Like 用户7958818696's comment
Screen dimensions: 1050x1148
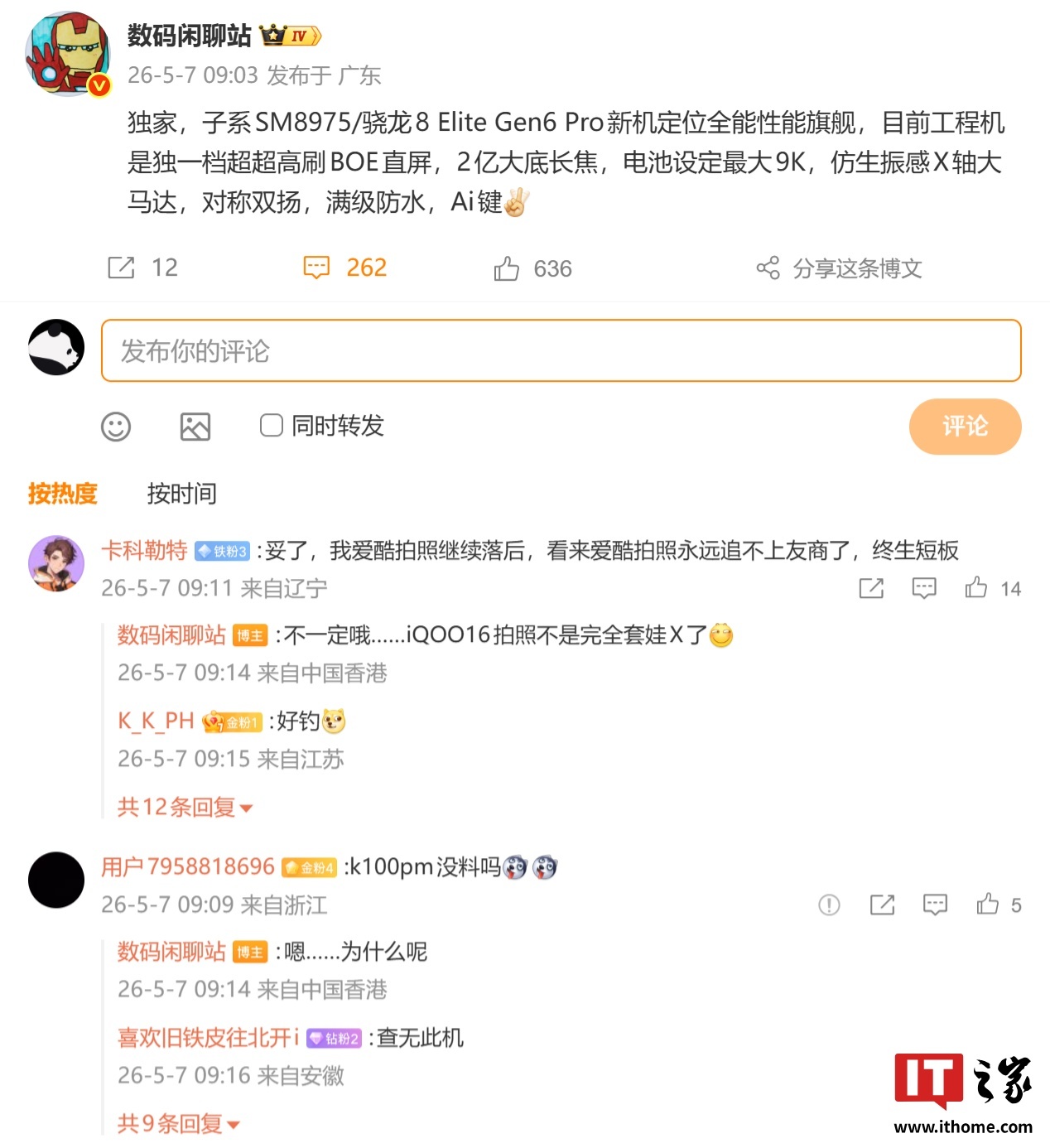click(998, 904)
